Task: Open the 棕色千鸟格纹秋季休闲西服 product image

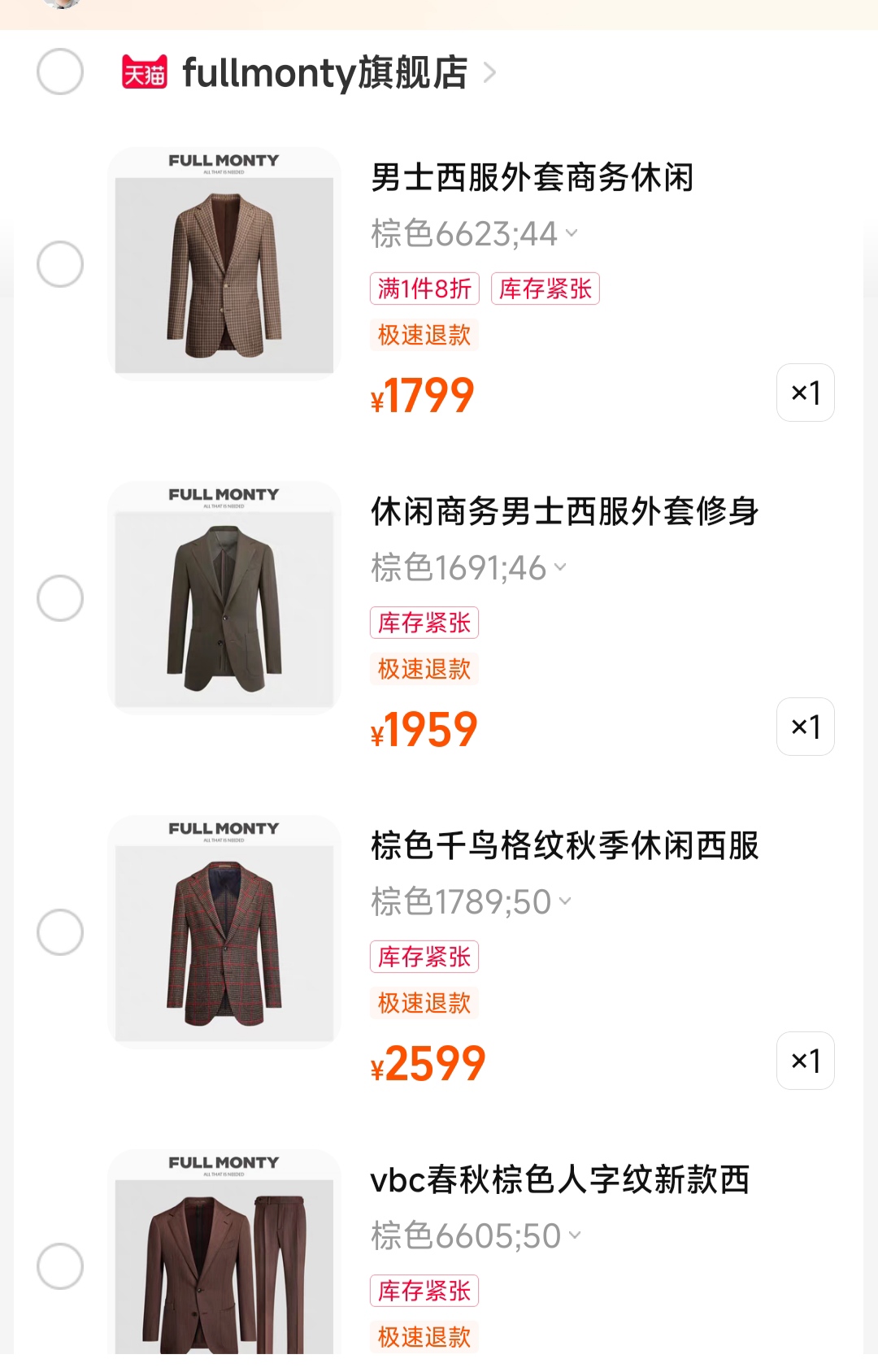Action: (224, 932)
